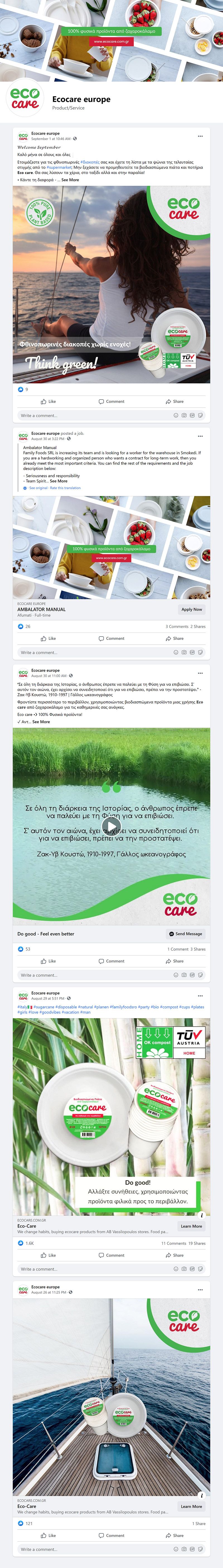Viewport: 223px width, 1568px height.
Task: Tap Learn More on the August 26 sailboat post
Action: 191,1506
